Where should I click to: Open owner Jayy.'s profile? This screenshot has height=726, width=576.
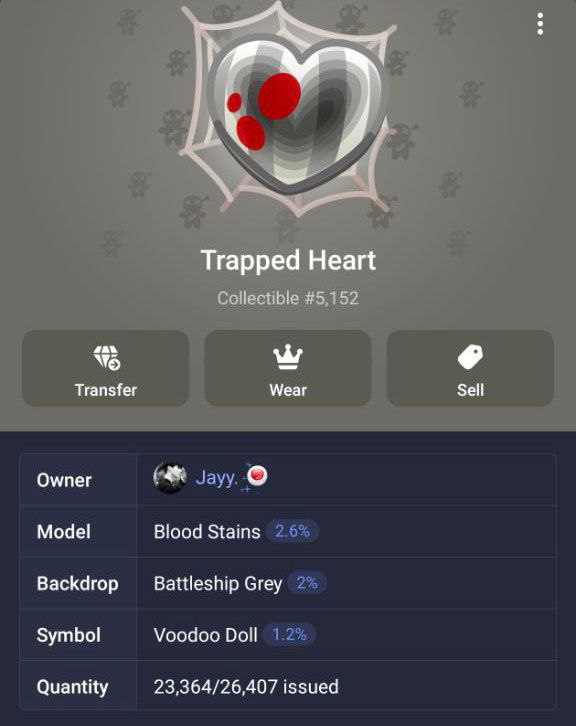click(x=211, y=478)
